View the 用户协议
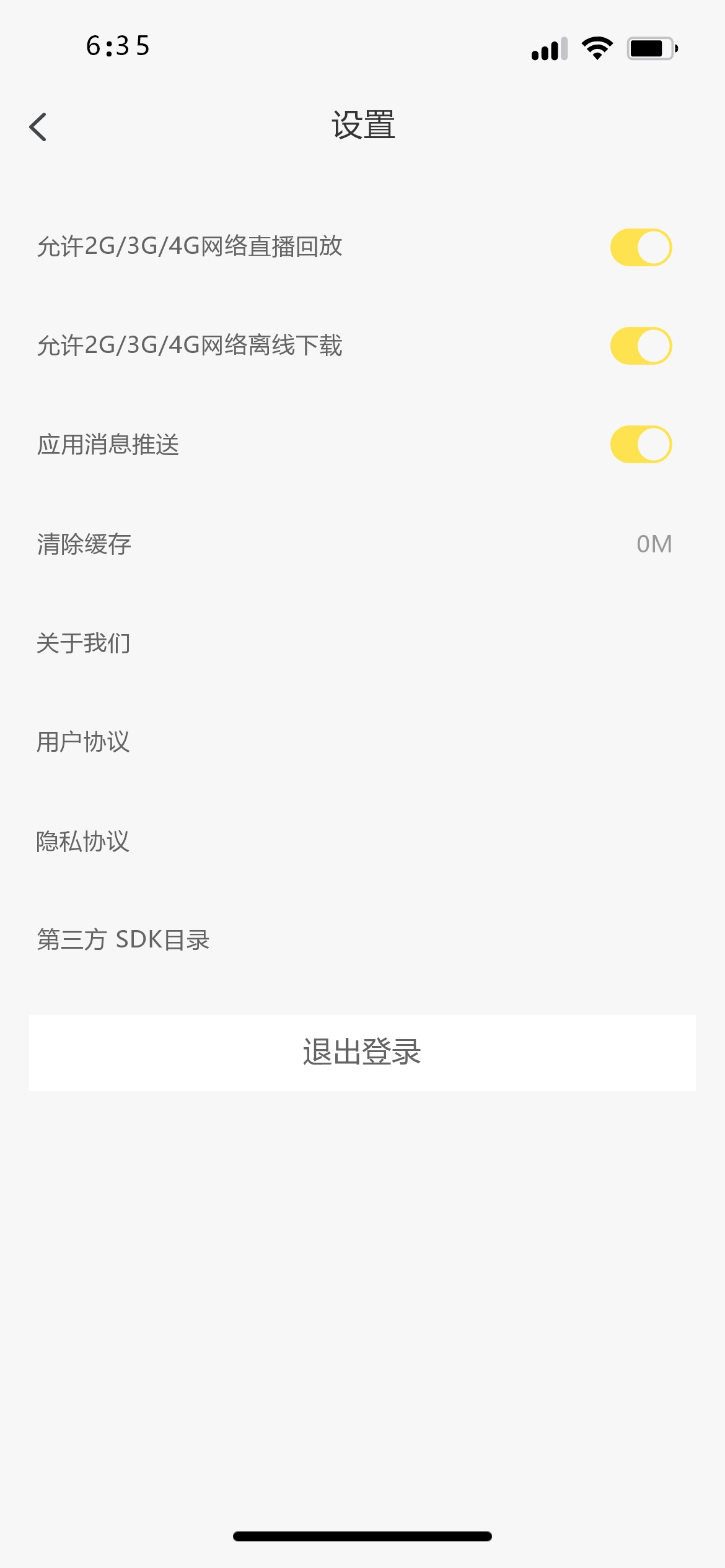 pos(362,742)
